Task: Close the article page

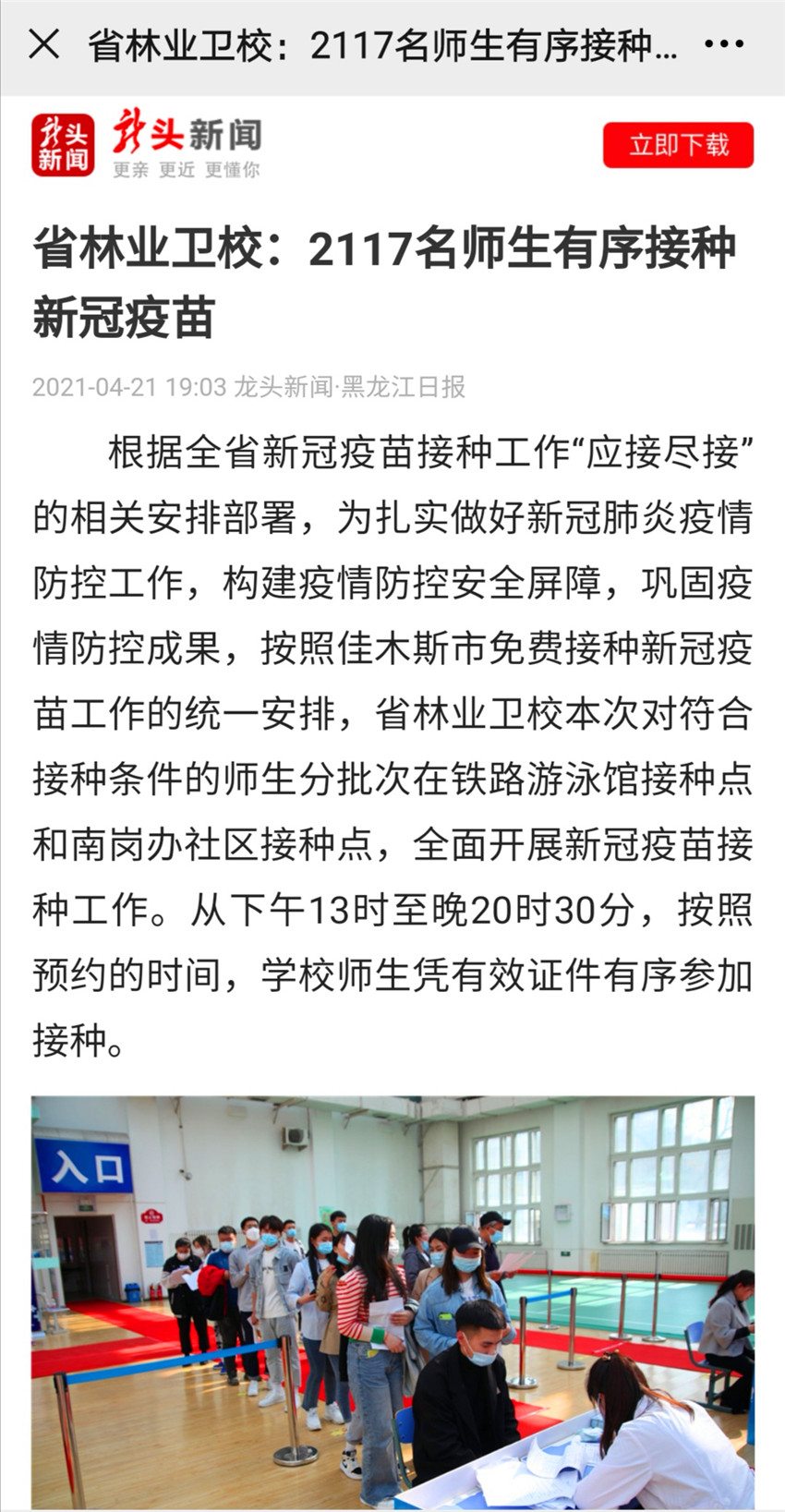Action: tap(43, 43)
